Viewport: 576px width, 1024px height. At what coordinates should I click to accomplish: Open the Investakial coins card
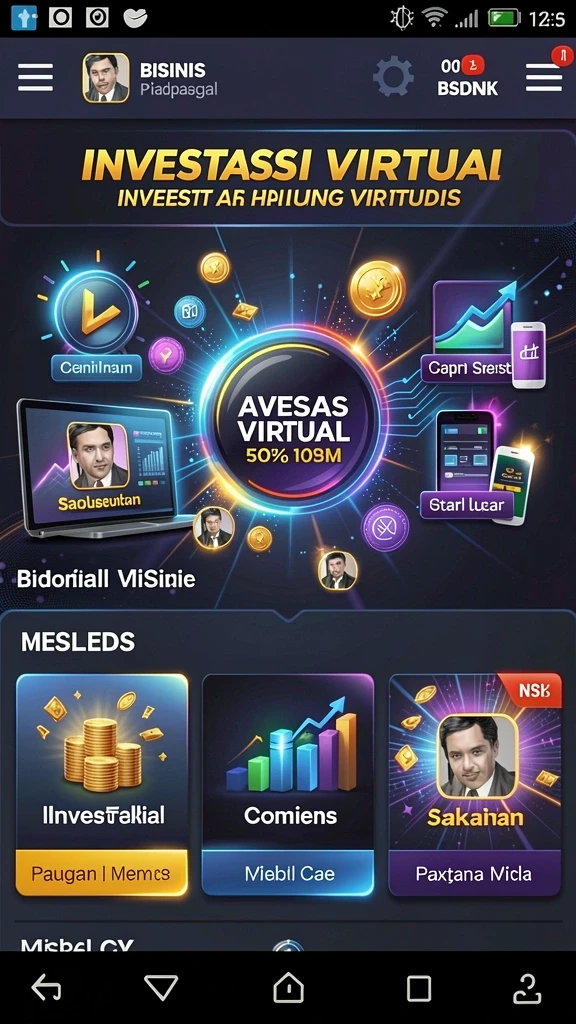point(102,762)
